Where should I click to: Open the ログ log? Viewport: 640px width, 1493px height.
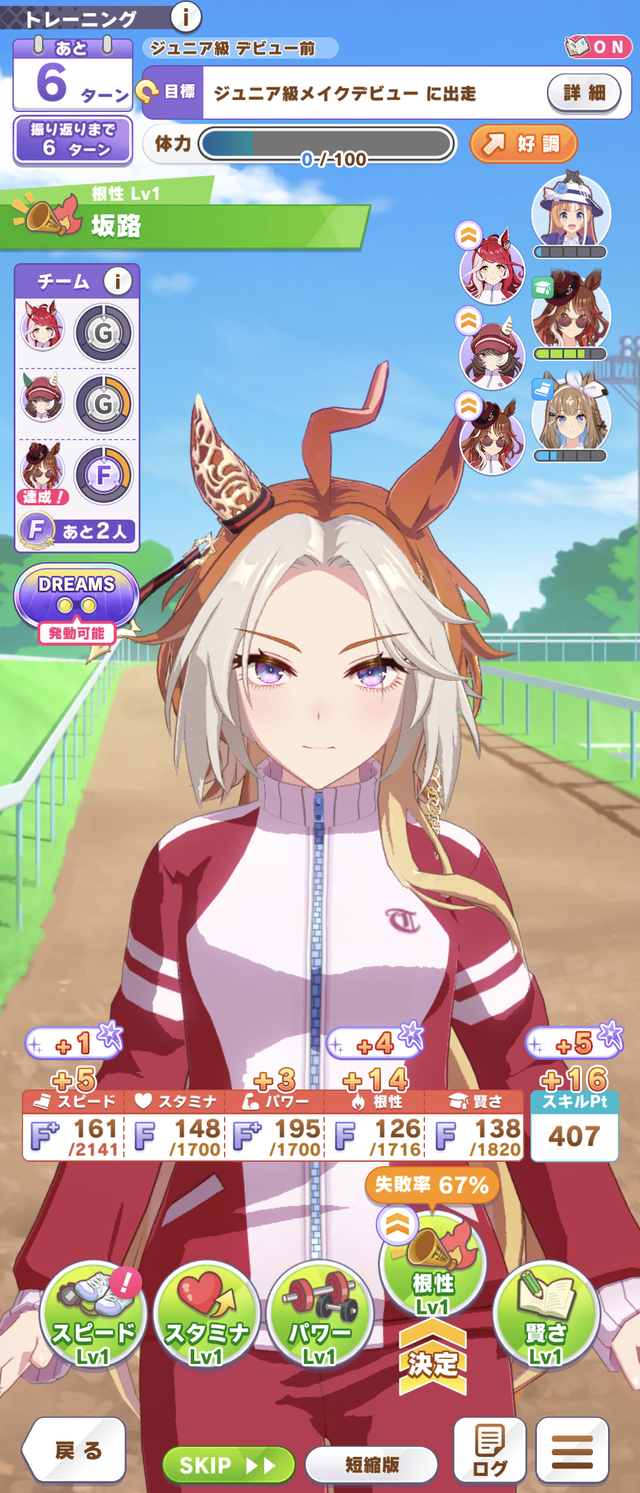[x=490, y=1450]
